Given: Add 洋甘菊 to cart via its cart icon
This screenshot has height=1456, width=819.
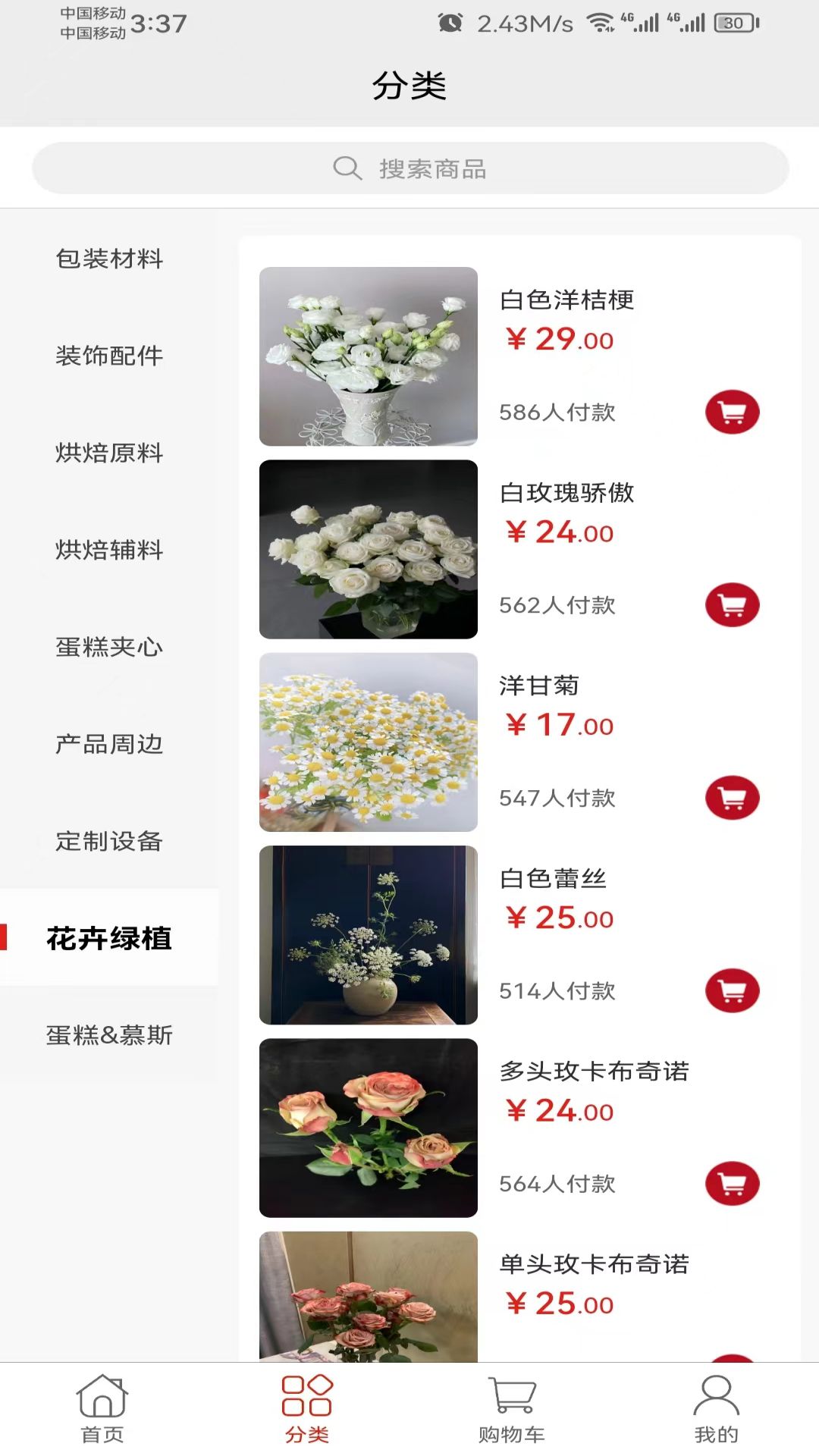Looking at the screenshot, I should coord(732,797).
